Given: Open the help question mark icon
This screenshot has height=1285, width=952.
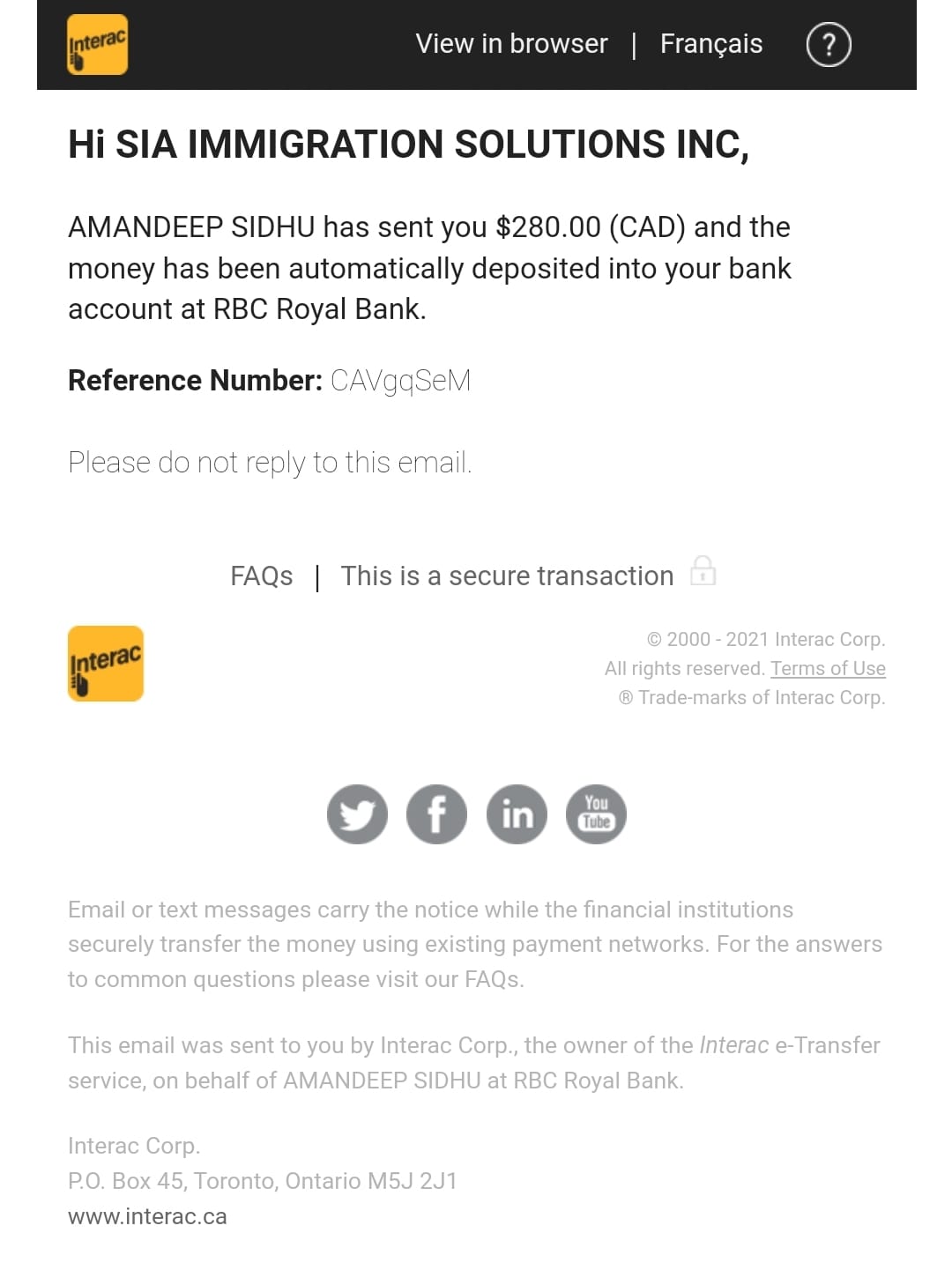Looking at the screenshot, I should [x=829, y=45].
